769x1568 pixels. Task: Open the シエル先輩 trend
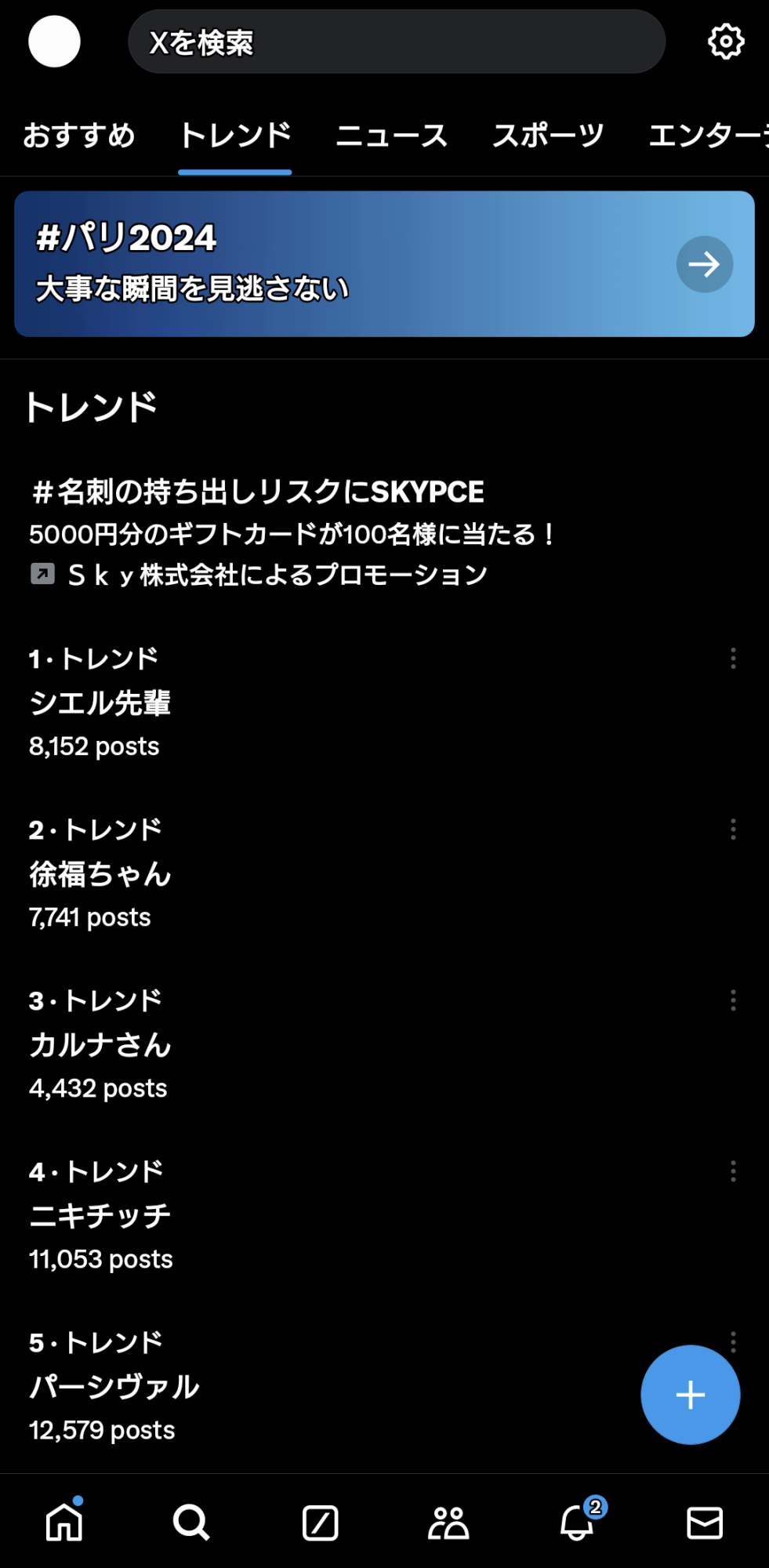[100, 702]
